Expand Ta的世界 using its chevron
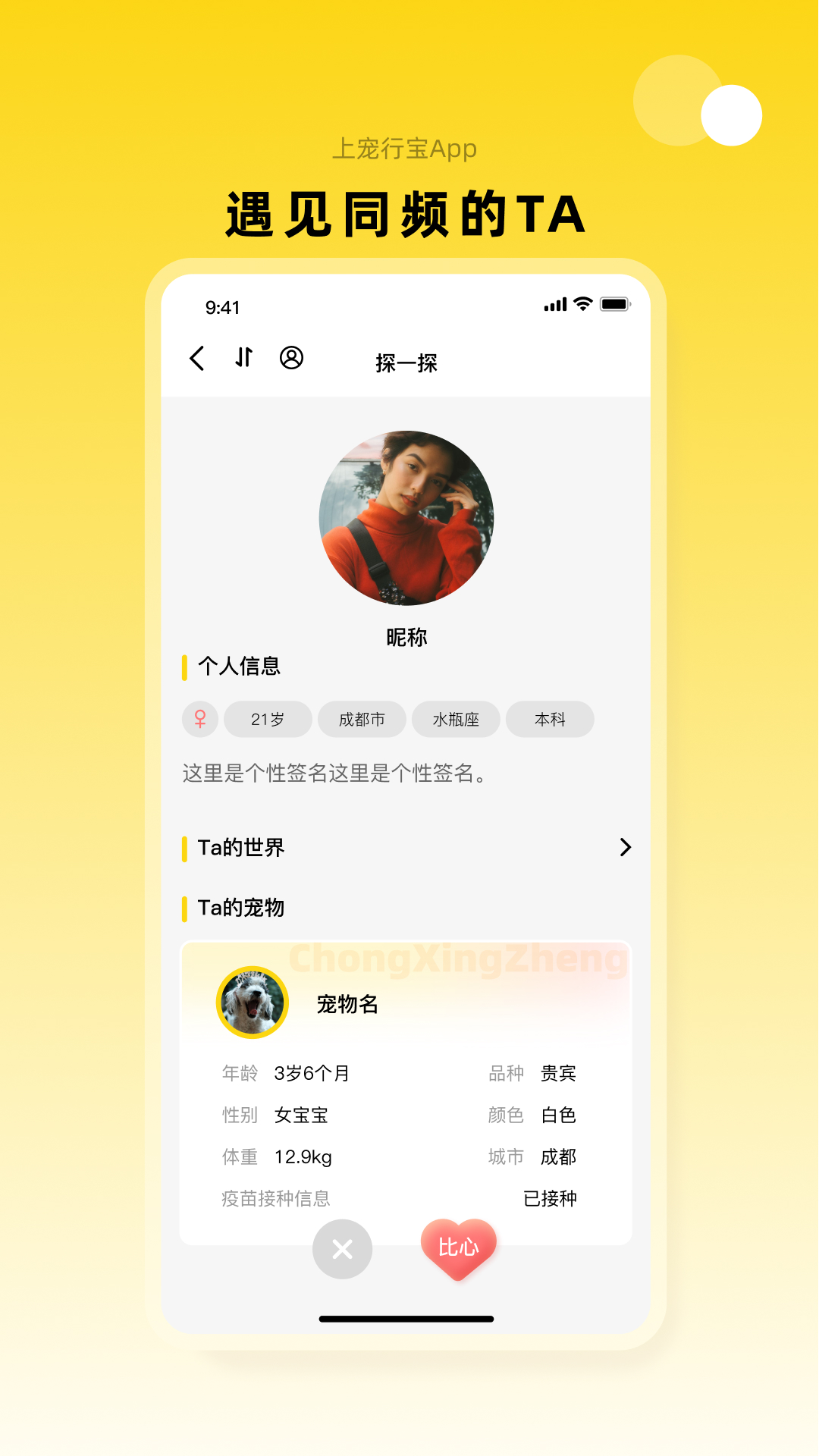This screenshot has height=1456, width=819. pos(625,848)
